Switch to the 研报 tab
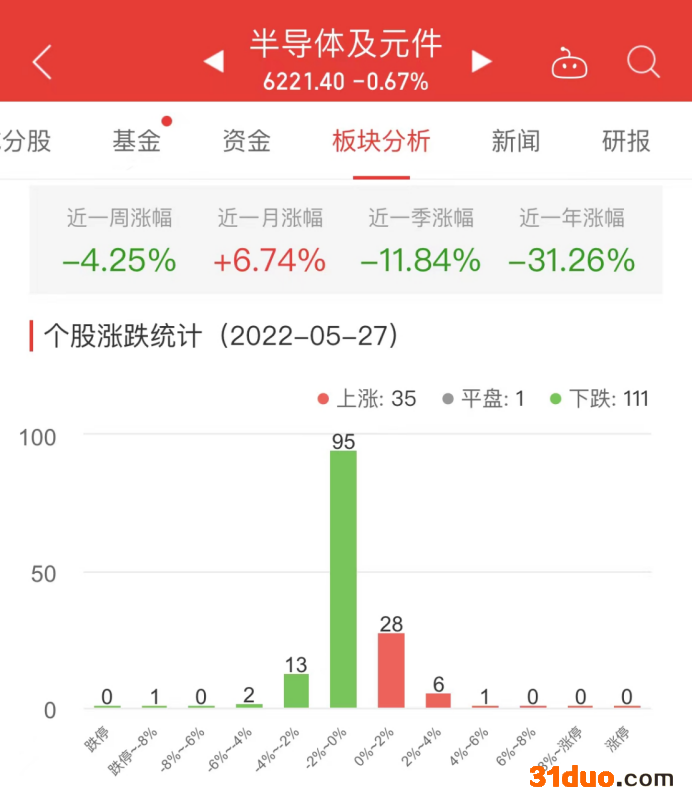Screen dimensions: 692x799 point(626,141)
